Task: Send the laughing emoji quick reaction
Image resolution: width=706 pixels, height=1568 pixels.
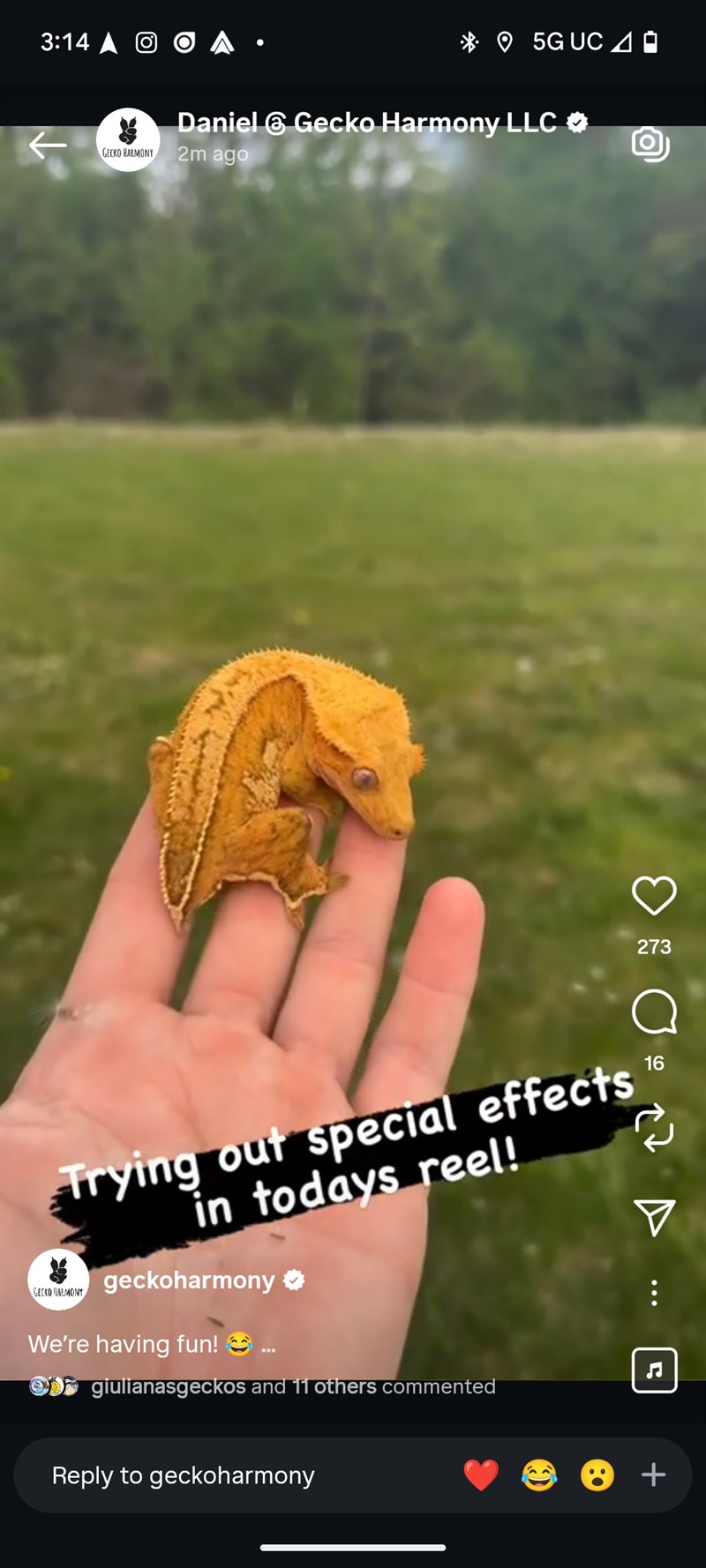Action: [x=539, y=1475]
